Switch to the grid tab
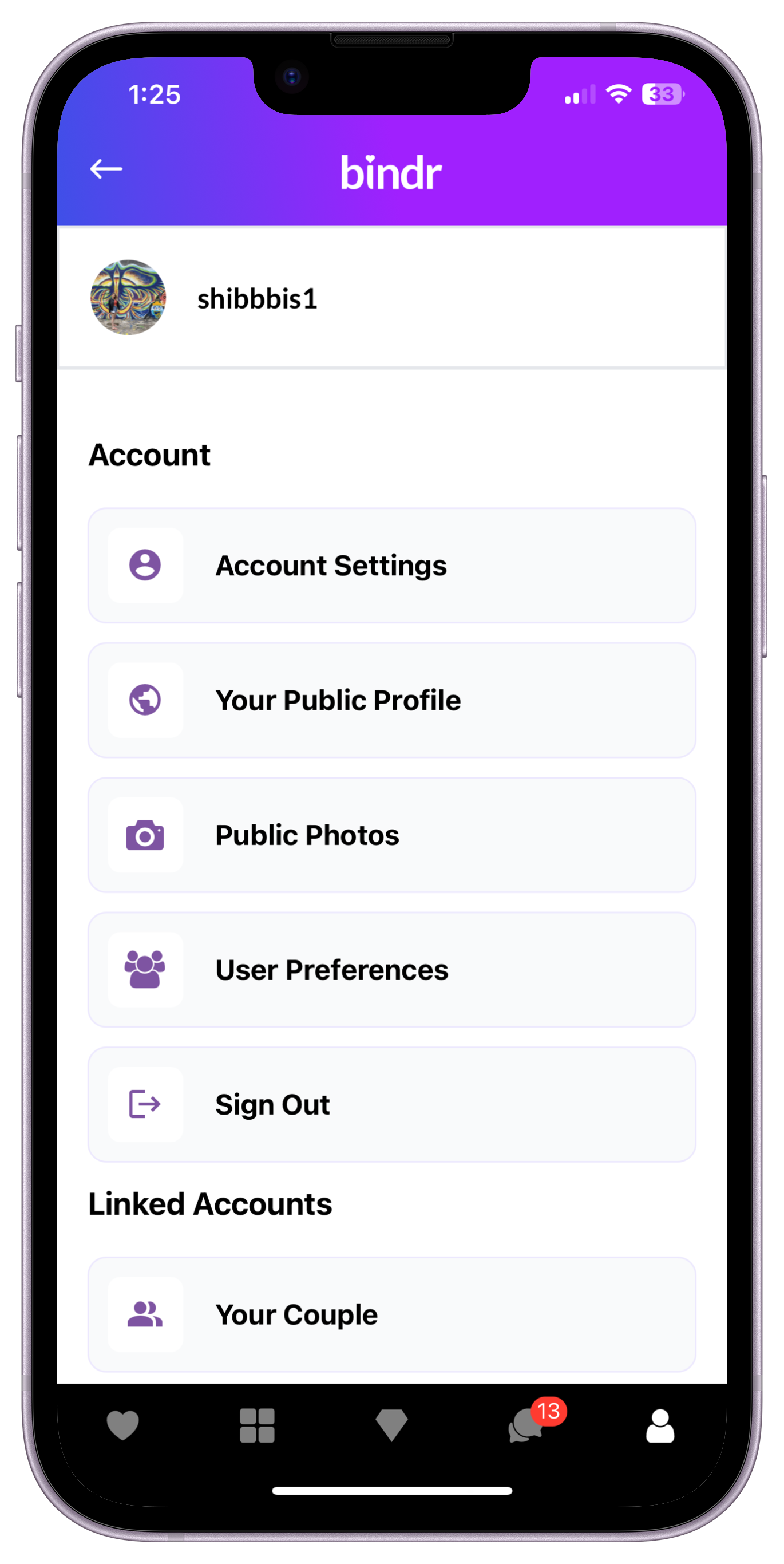784x1564 pixels. (258, 1425)
